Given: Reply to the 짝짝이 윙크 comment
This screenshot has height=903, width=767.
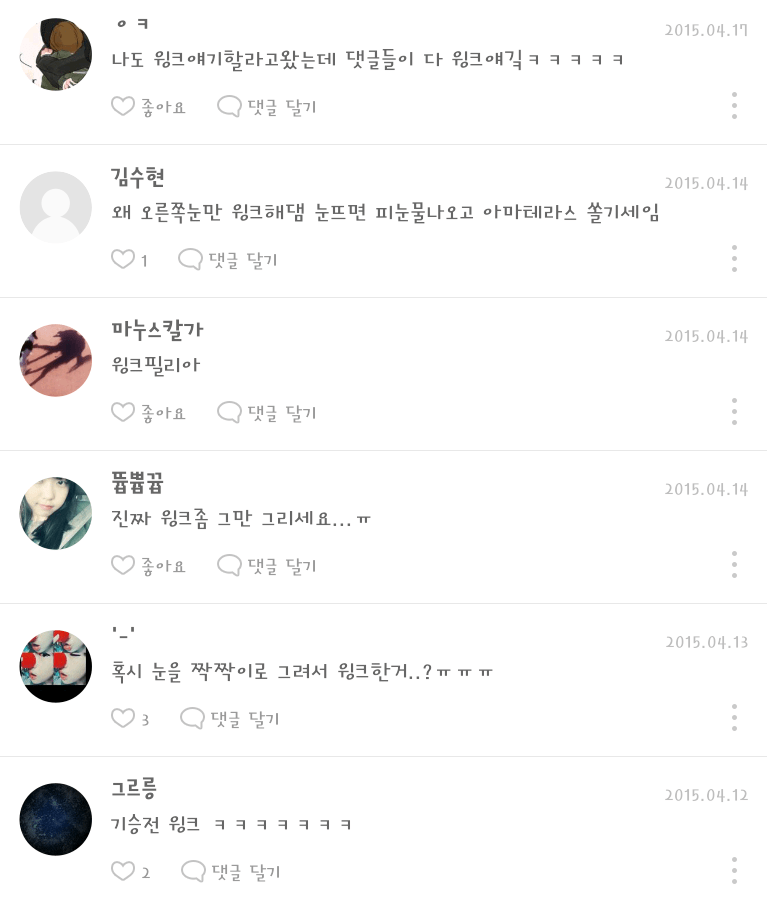Looking at the screenshot, I should (230, 718).
